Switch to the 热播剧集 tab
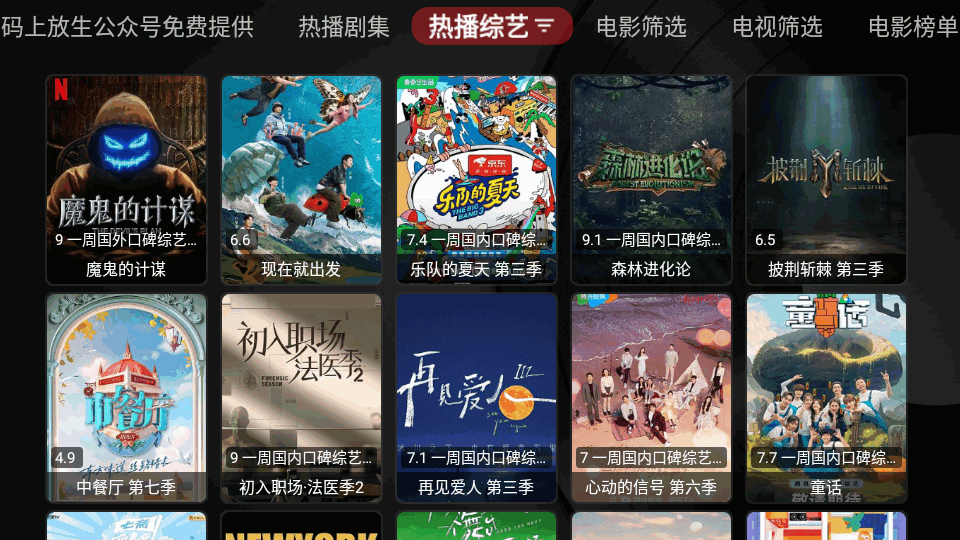Screen dimensions: 960x540 344,27
